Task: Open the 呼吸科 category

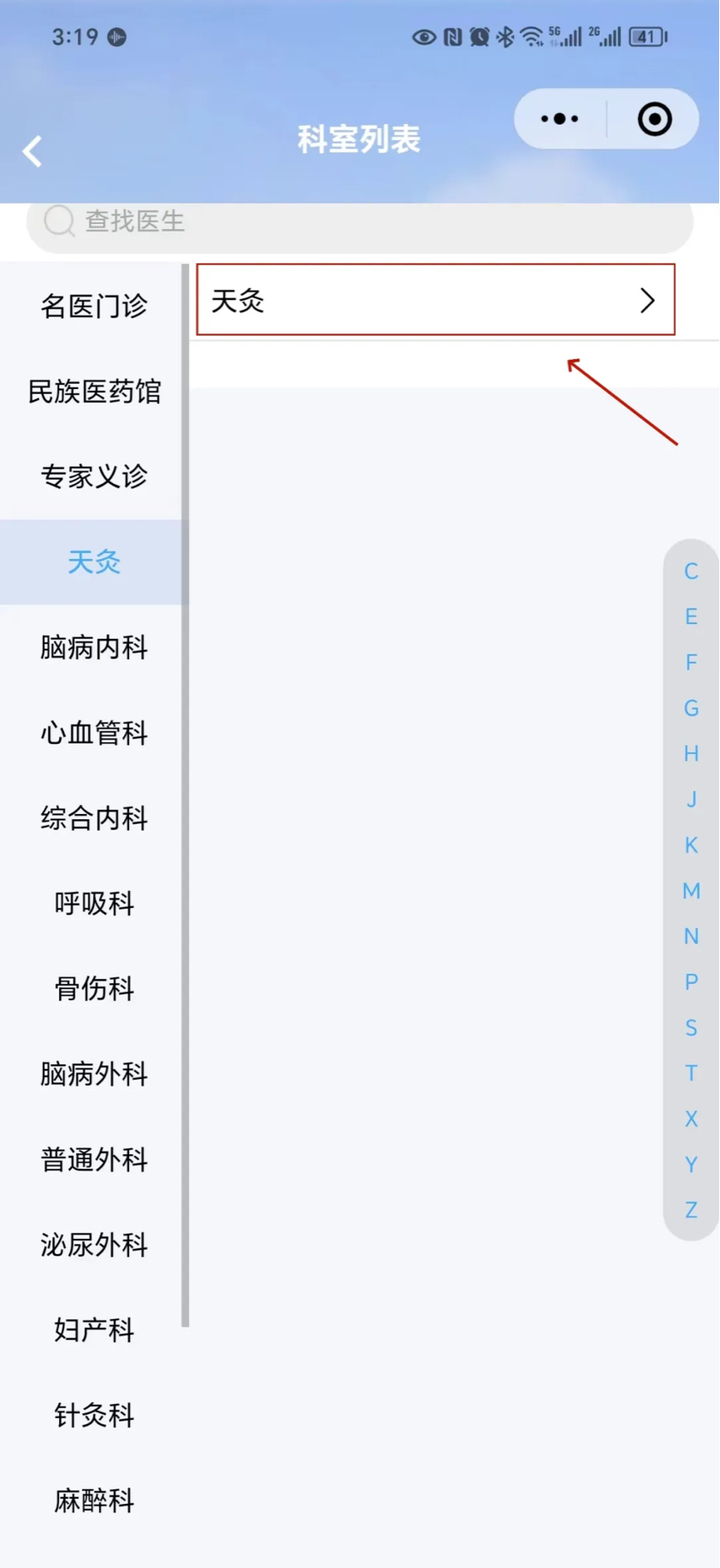Action: click(x=94, y=903)
